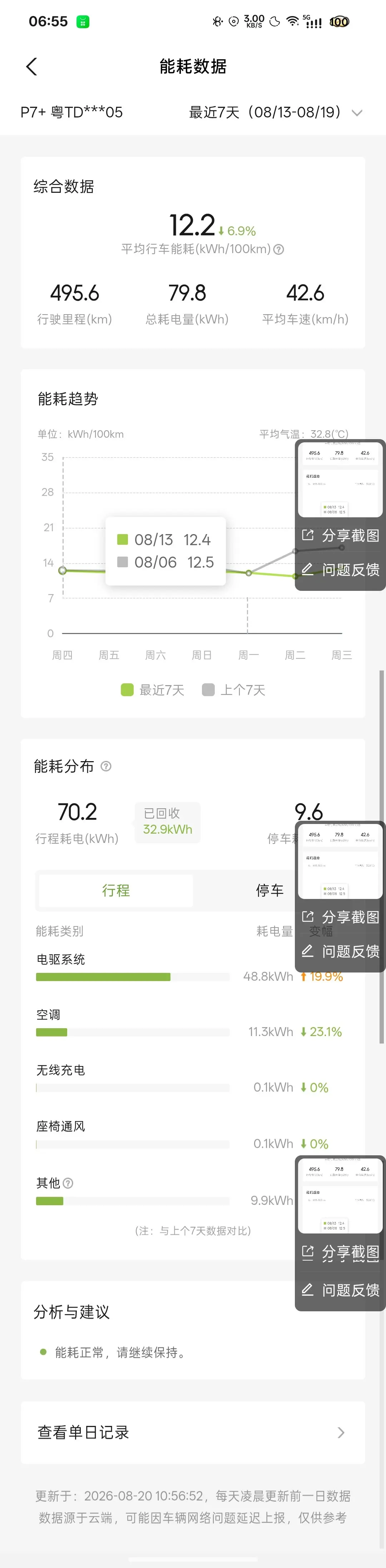Open the 最近7天 date range dropdown
The image size is (386, 1568).
pyautogui.click(x=276, y=112)
